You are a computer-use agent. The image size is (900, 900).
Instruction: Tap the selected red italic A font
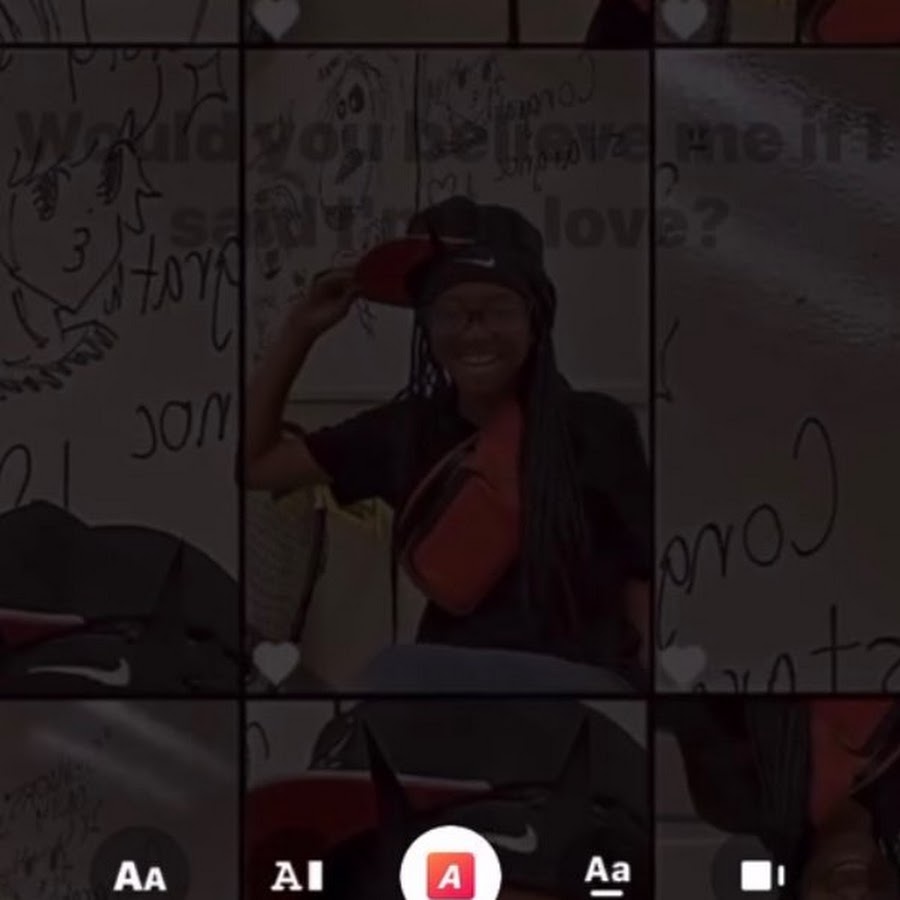(450, 876)
